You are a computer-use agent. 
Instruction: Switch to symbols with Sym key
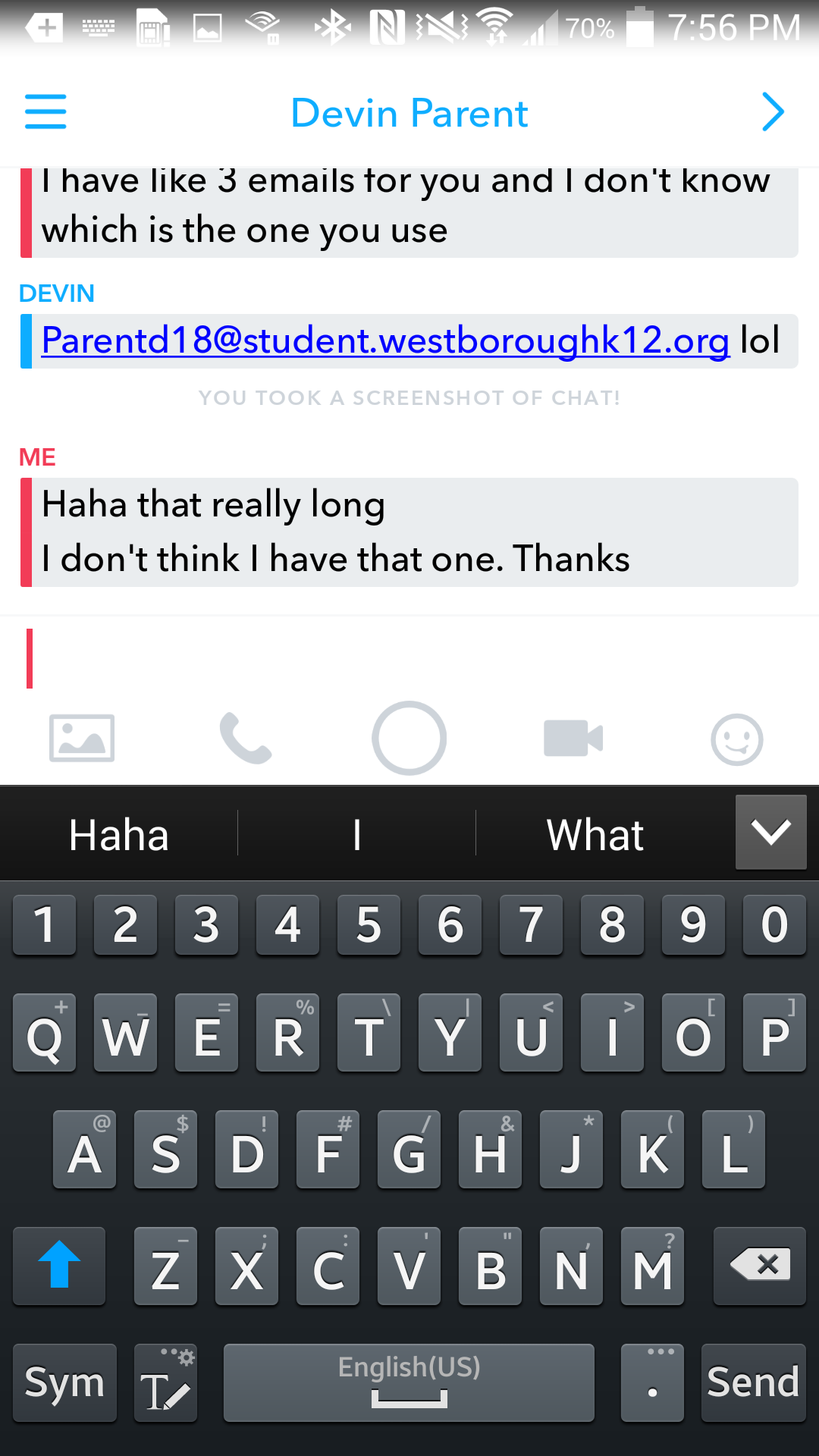[64, 1382]
